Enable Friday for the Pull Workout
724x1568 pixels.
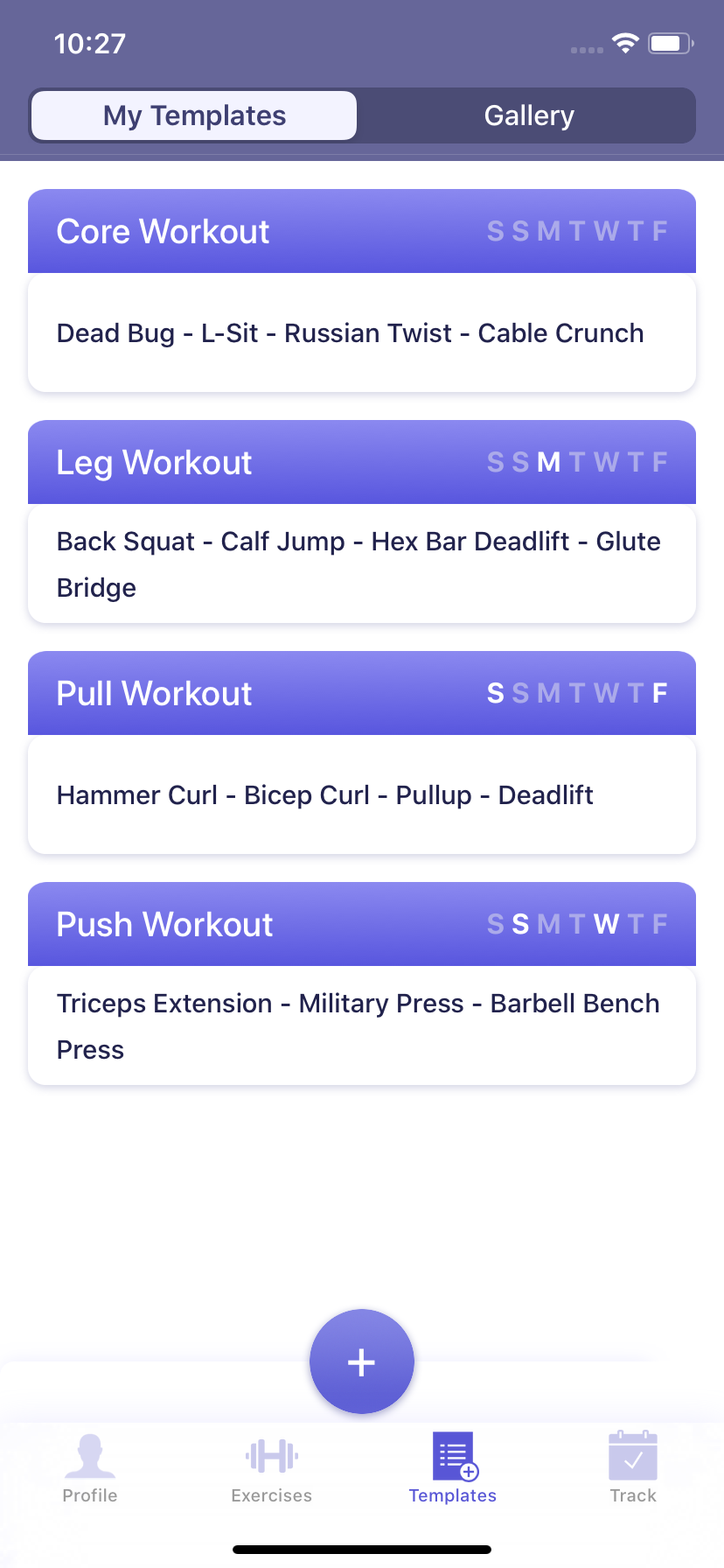(x=662, y=693)
